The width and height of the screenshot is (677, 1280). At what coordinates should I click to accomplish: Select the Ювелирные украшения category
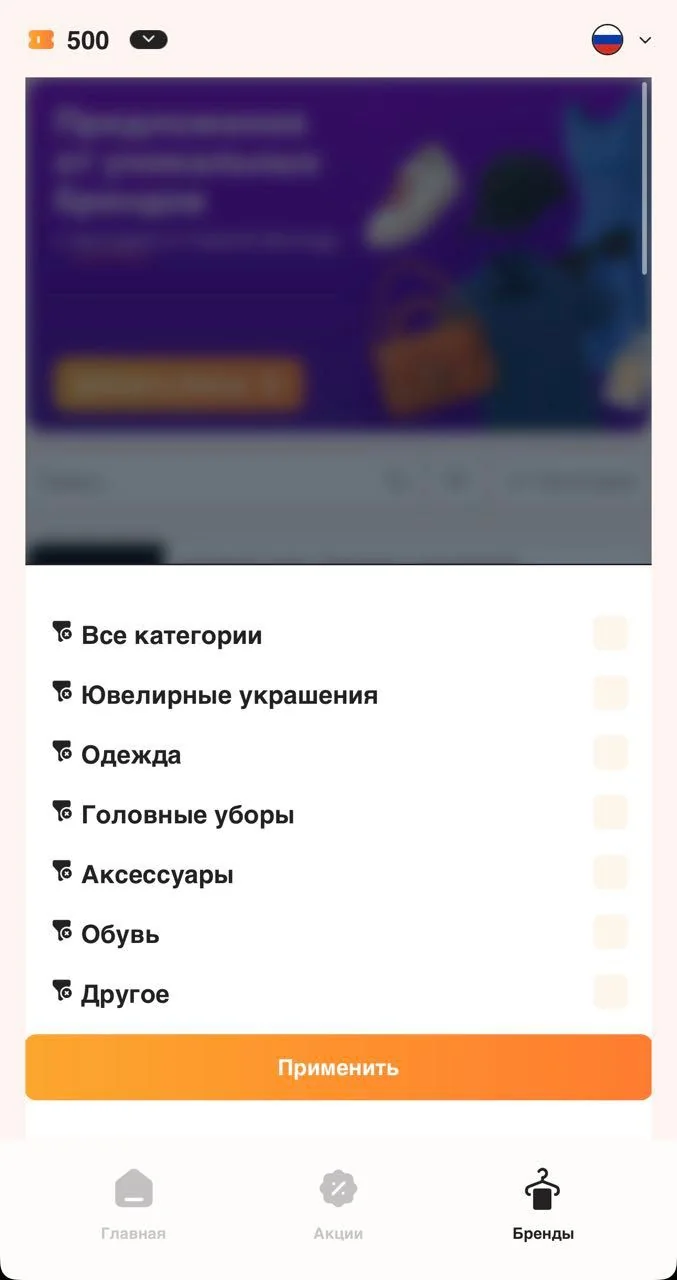click(x=610, y=694)
